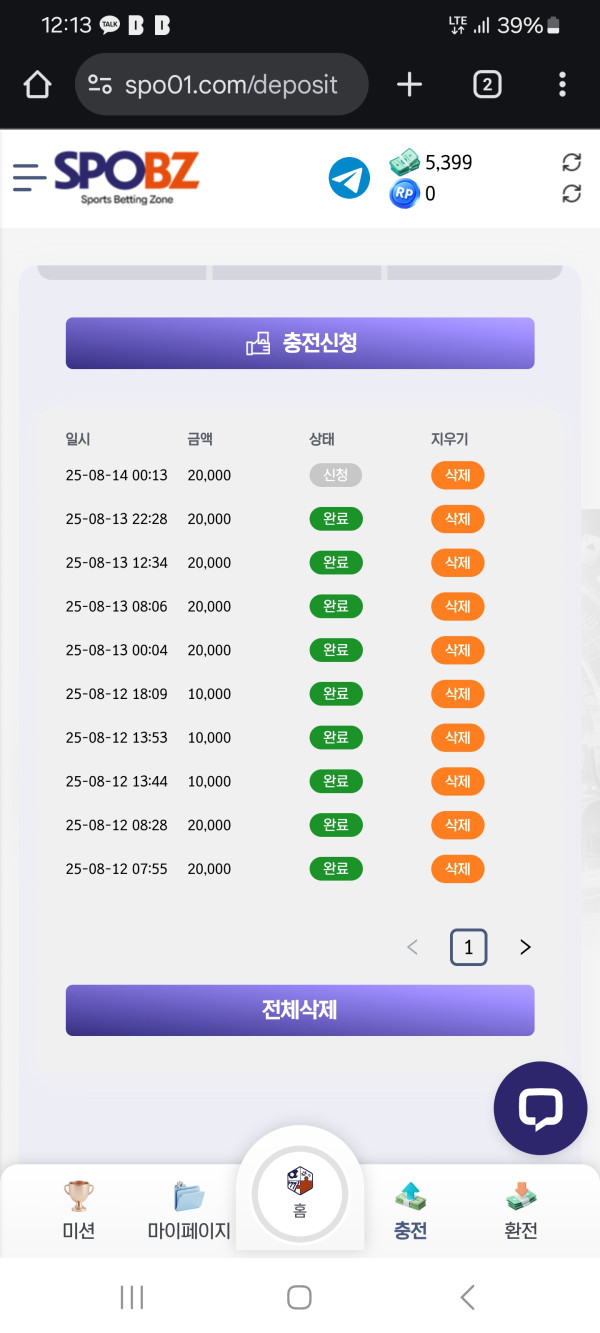Image resolution: width=600 pixels, height=1333 pixels.
Task: Delete the 25-08-14 00:13 deposit entry
Action: pyautogui.click(x=457, y=475)
